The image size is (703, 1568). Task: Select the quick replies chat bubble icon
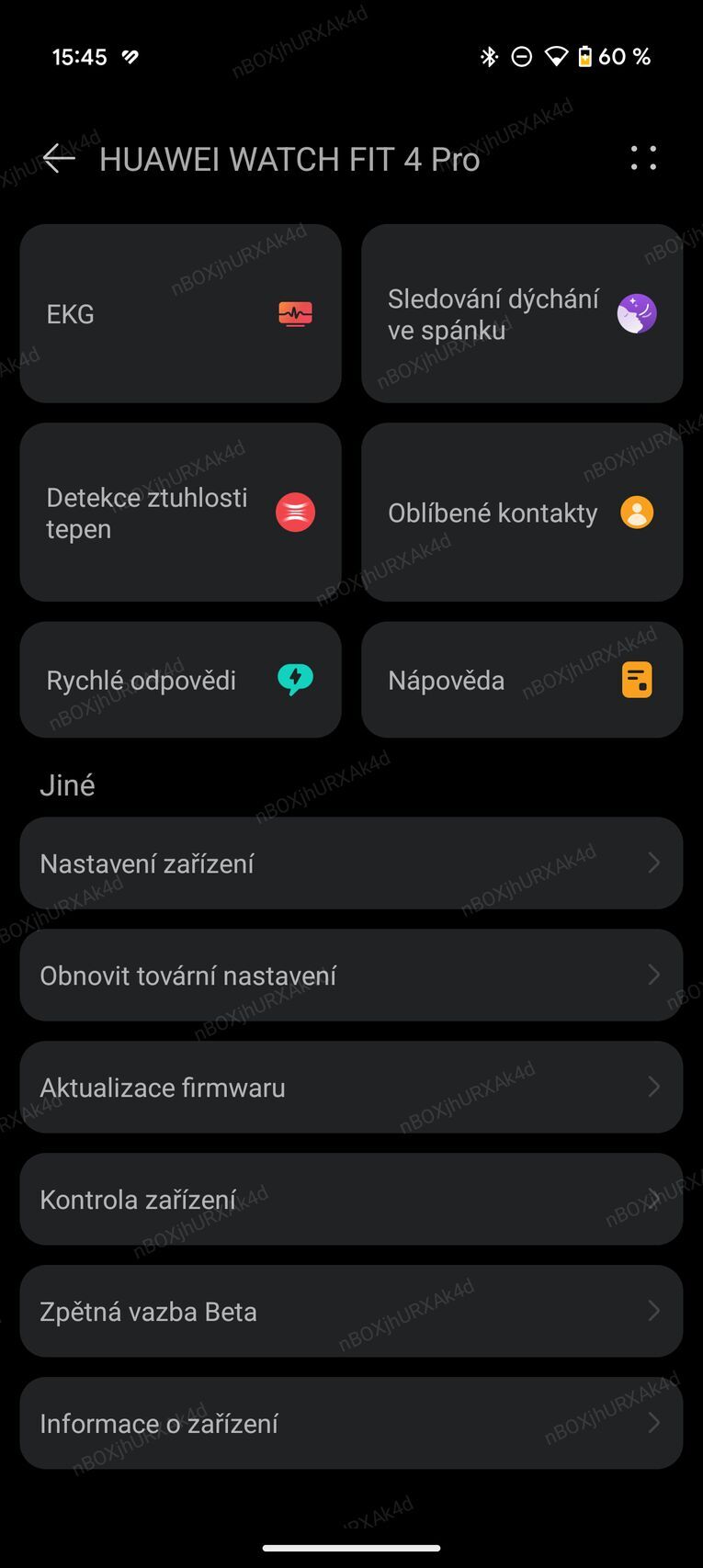(294, 680)
